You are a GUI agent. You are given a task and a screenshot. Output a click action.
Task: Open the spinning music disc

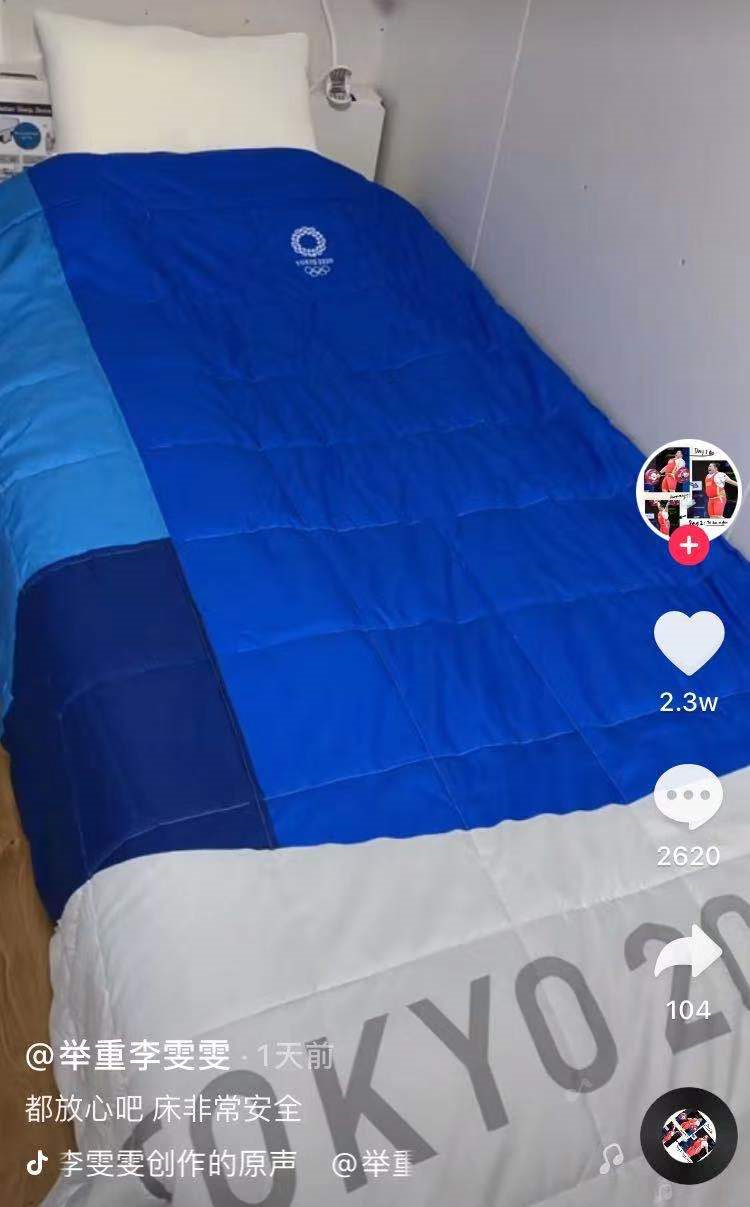pyautogui.click(x=688, y=1135)
